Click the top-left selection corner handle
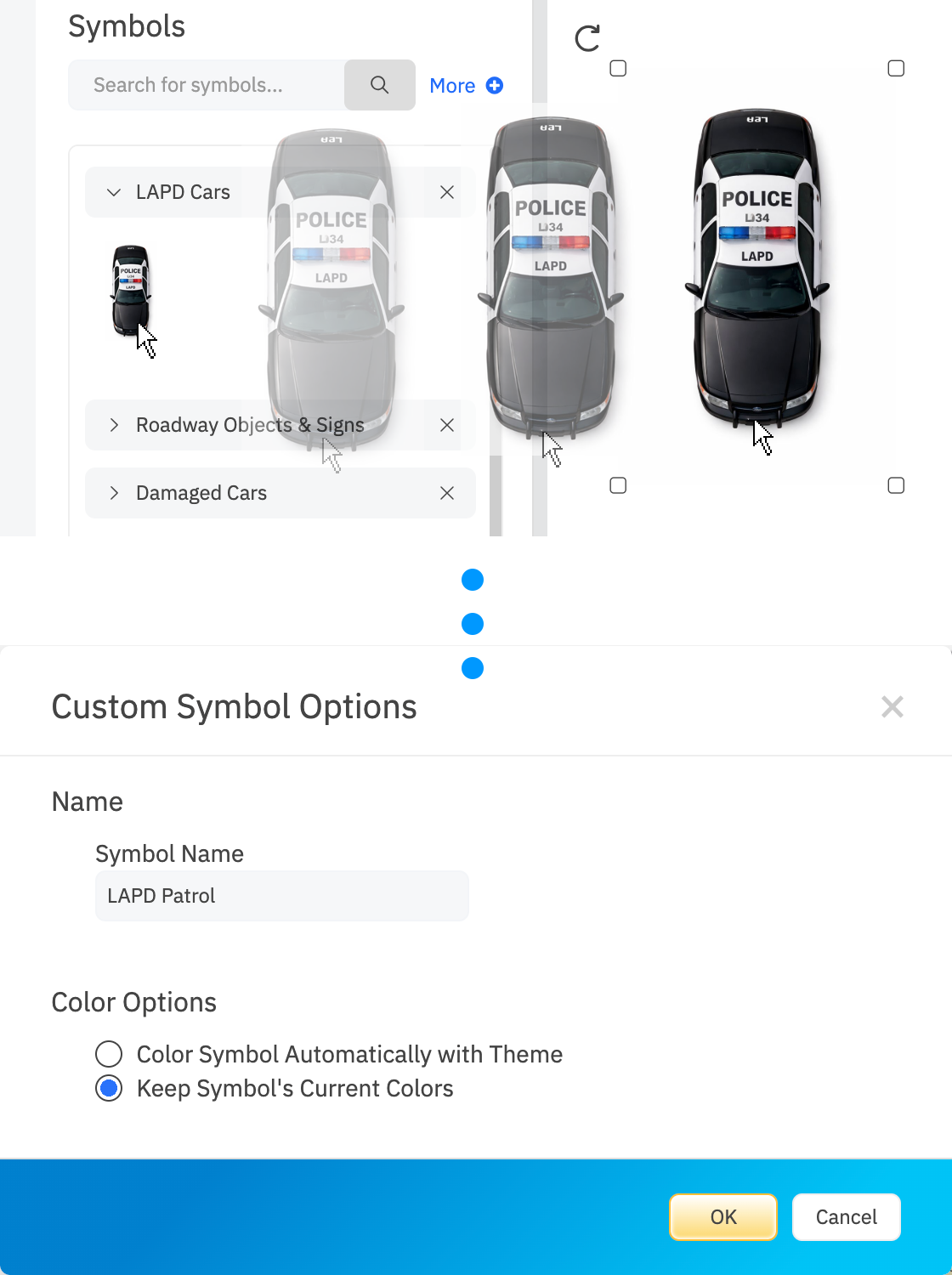This screenshot has height=1275, width=952. click(x=618, y=68)
